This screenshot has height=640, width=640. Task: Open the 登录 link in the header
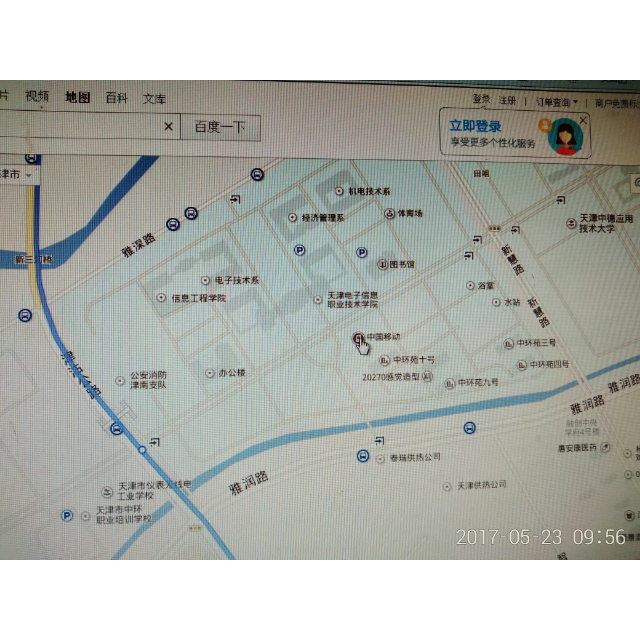point(481,100)
